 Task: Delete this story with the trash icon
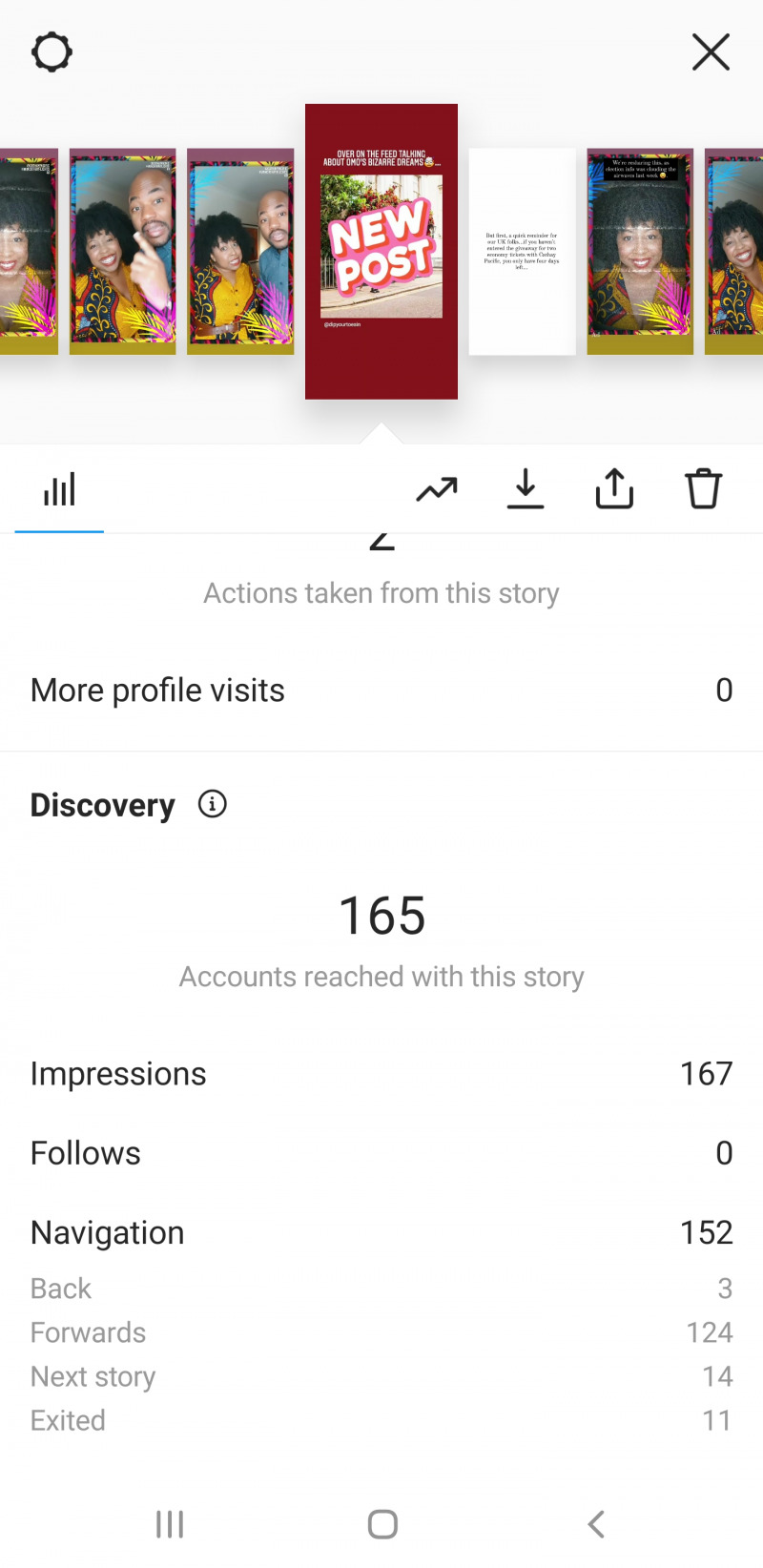(703, 489)
